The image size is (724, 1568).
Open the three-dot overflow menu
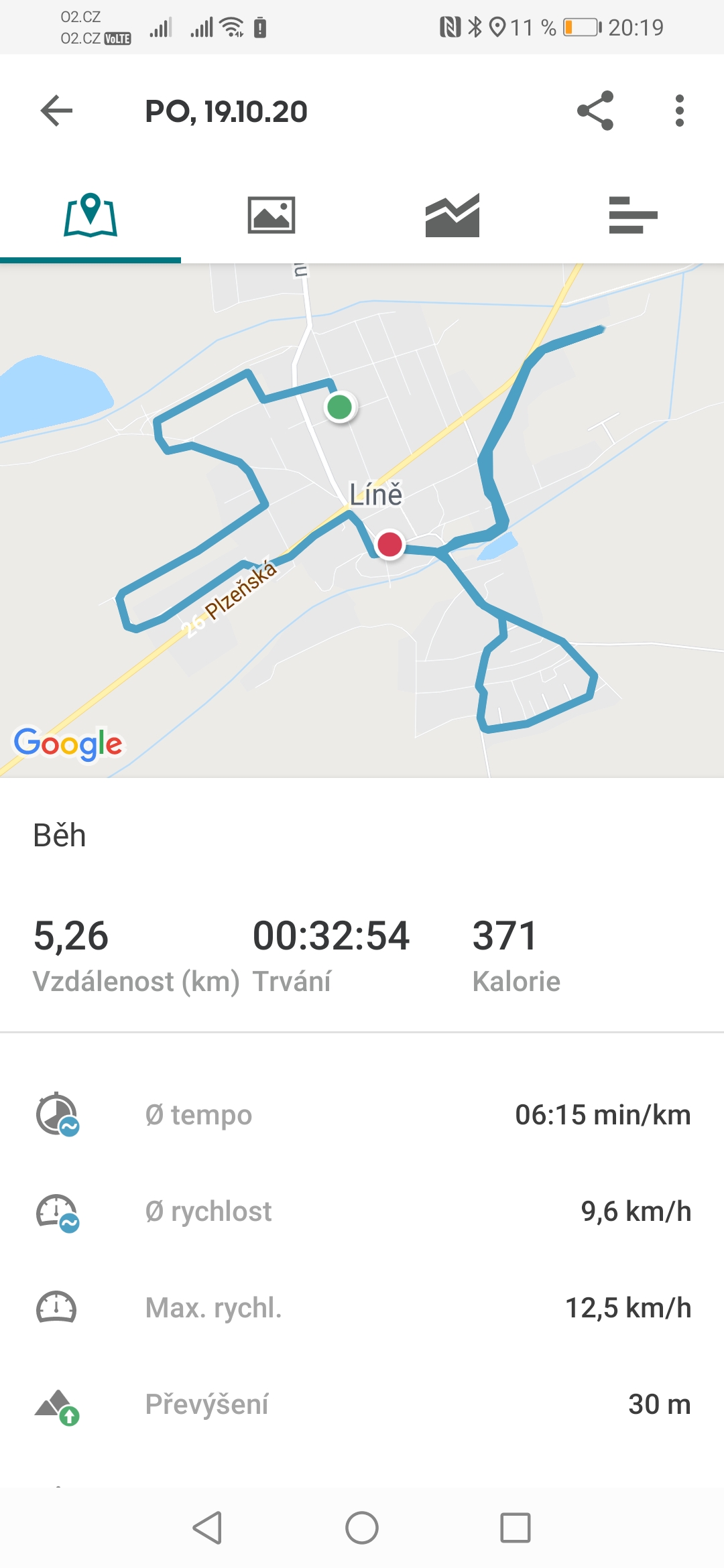click(x=680, y=111)
